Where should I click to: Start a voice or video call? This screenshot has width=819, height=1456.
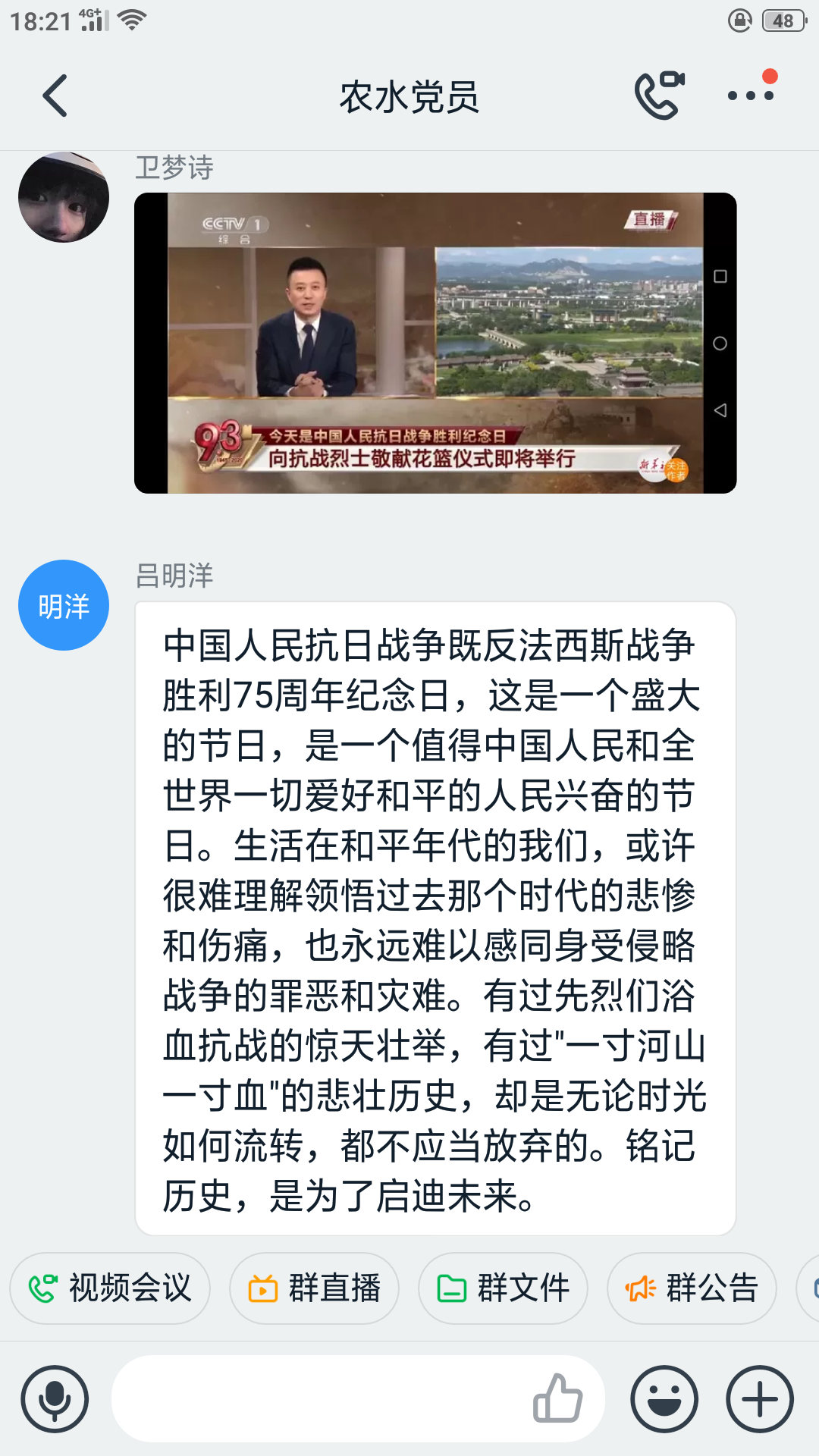coord(660,96)
